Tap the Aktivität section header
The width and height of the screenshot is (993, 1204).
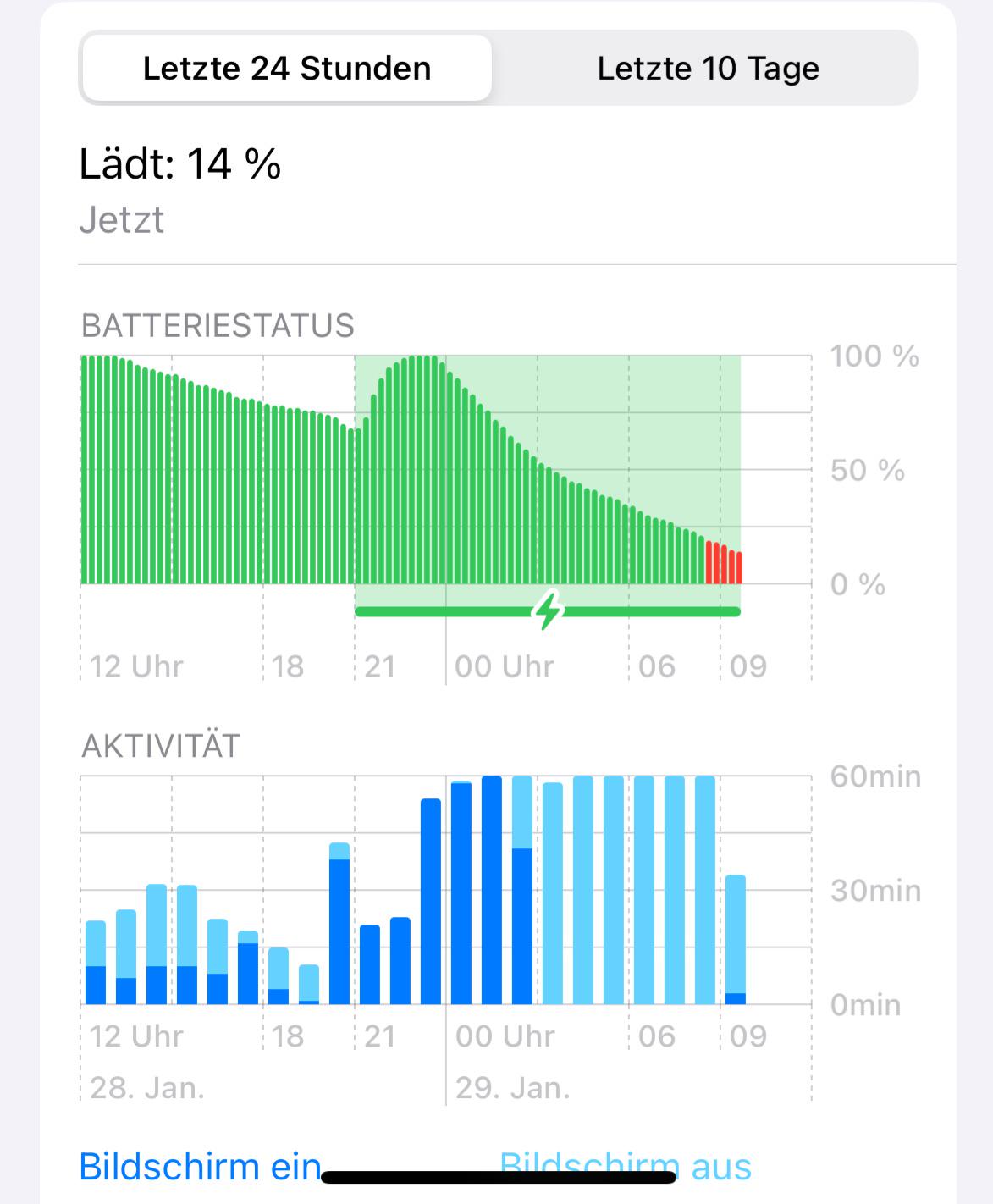pyautogui.click(x=163, y=746)
